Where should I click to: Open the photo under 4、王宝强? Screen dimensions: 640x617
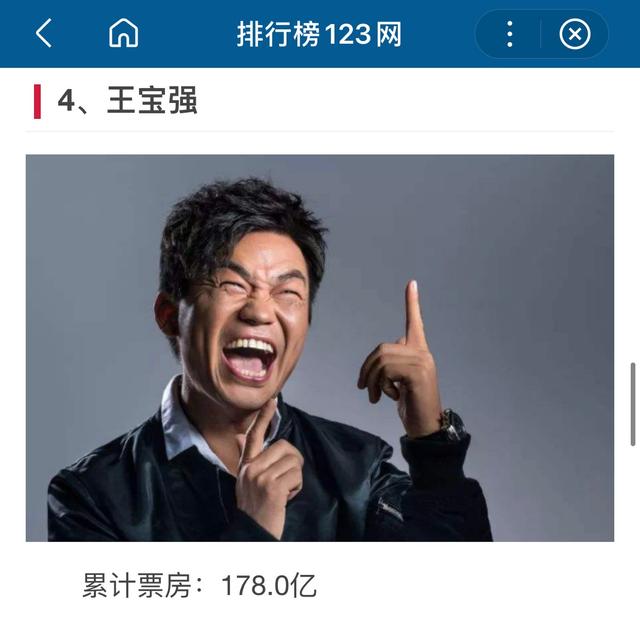tap(319, 347)
